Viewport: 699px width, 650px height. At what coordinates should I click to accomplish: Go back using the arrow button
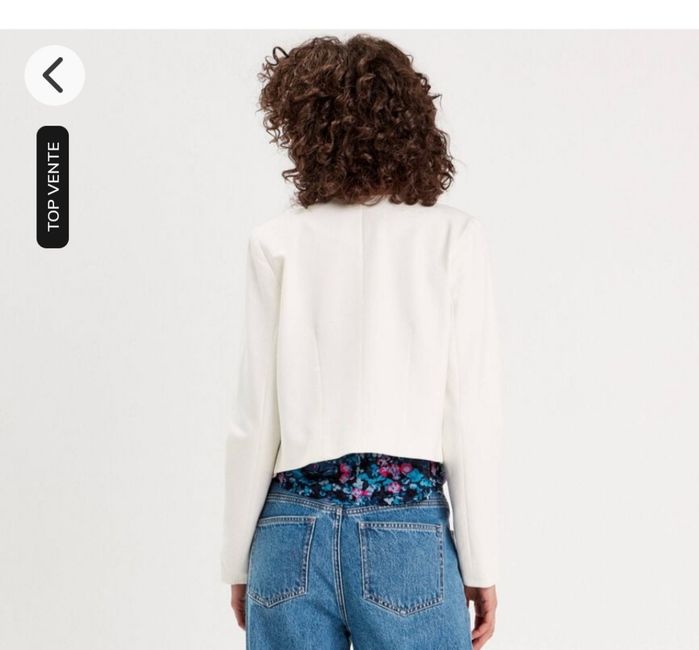[x=54, y=75]
